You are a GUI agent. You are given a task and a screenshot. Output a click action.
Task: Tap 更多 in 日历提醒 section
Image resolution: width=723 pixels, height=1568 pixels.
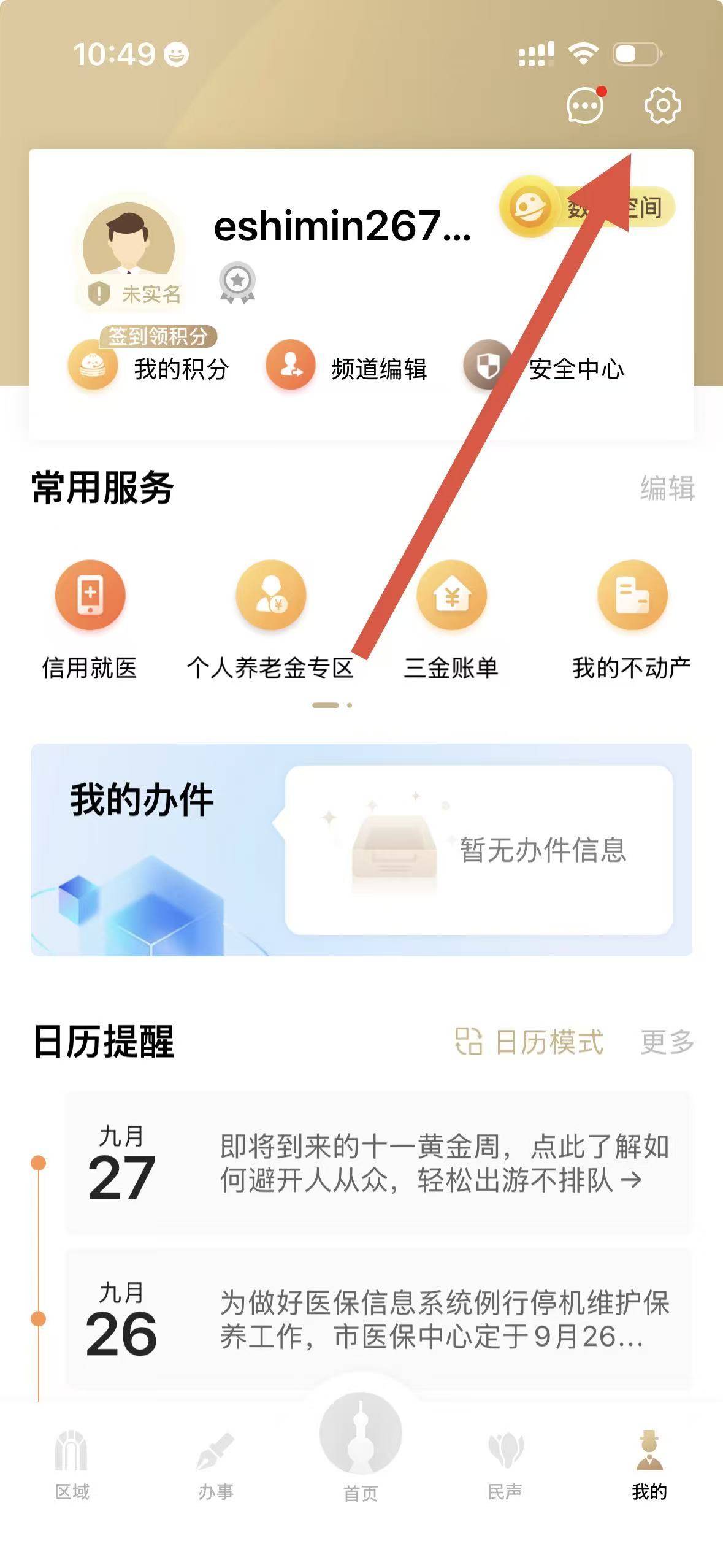click(667, 1042)
